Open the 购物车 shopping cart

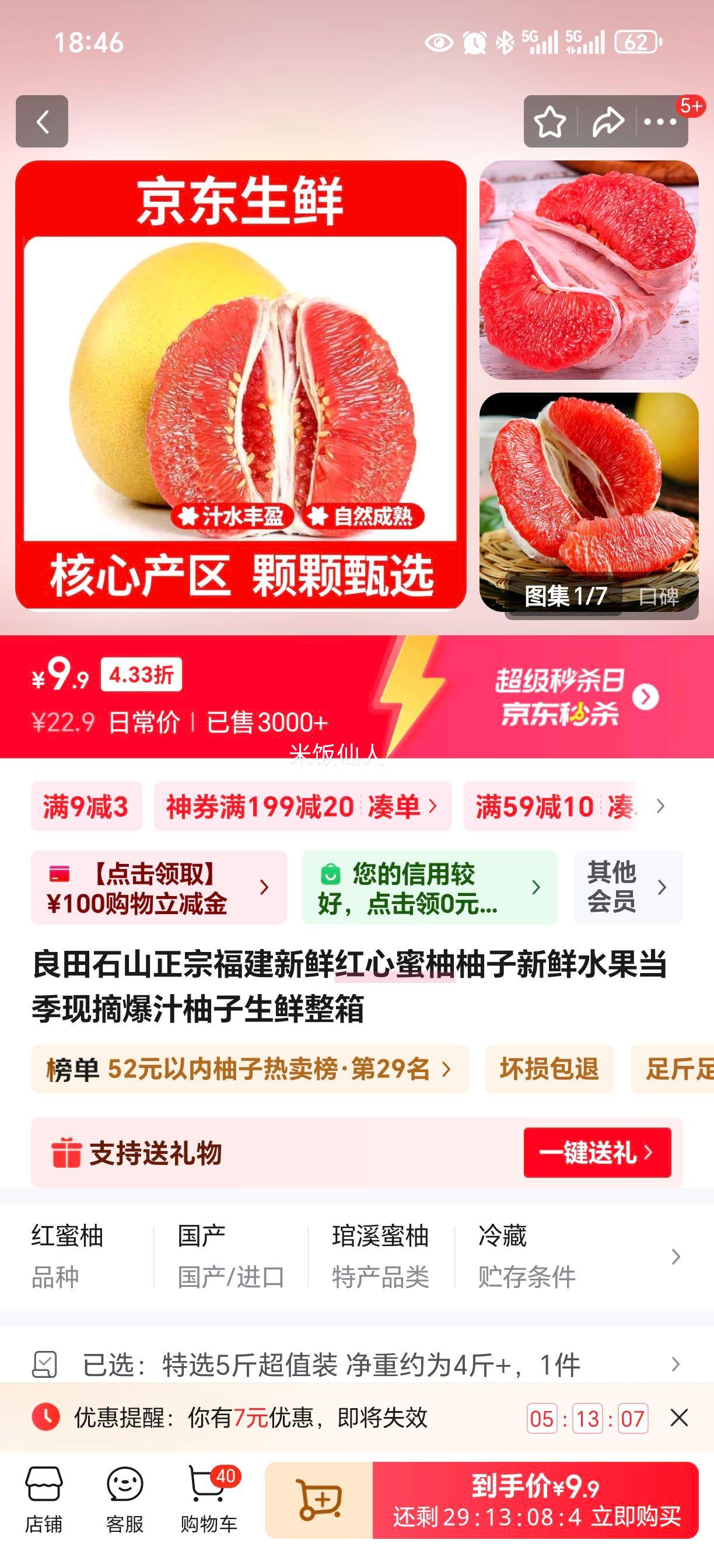[209, 1498]
